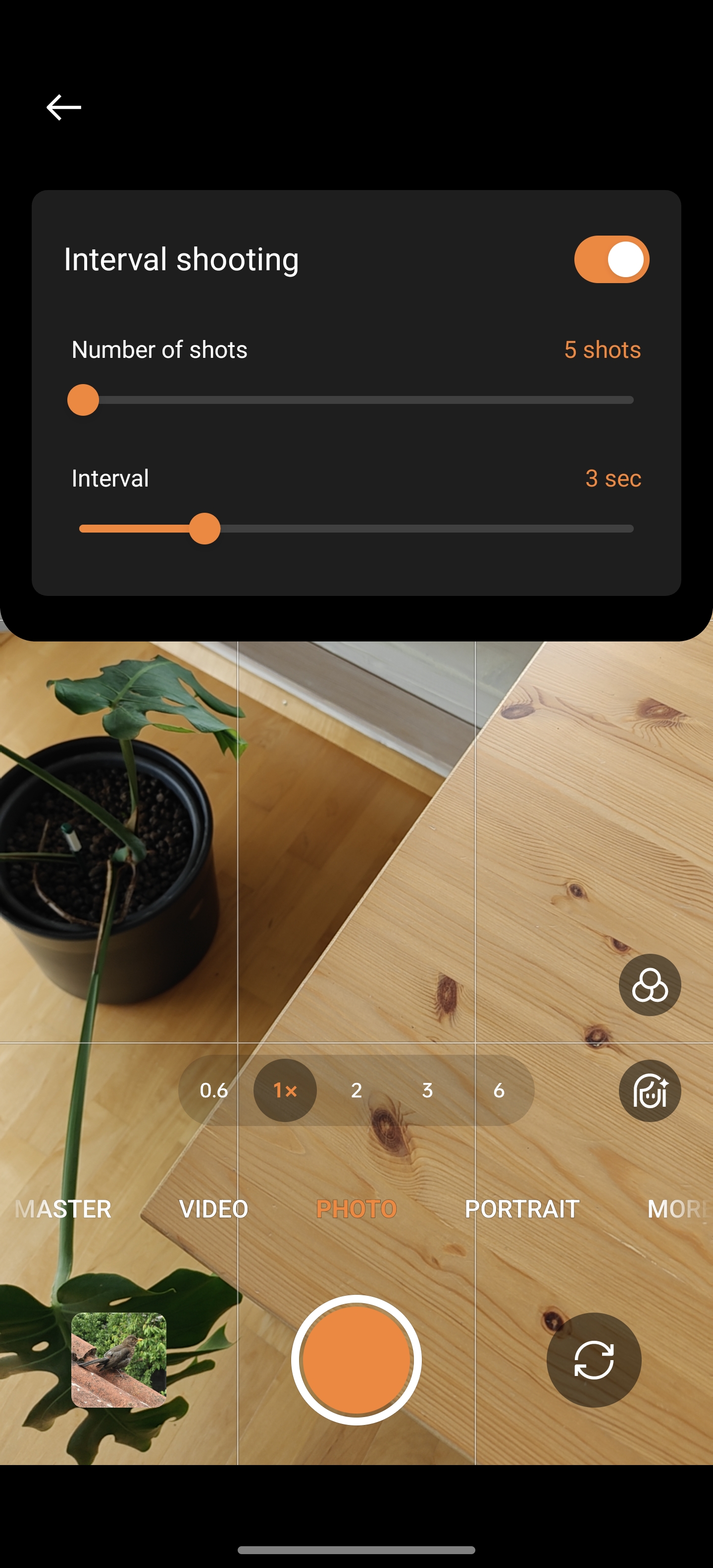Open the color filters icon
The image size is (713, 1568).
click(x=650, y=985)
